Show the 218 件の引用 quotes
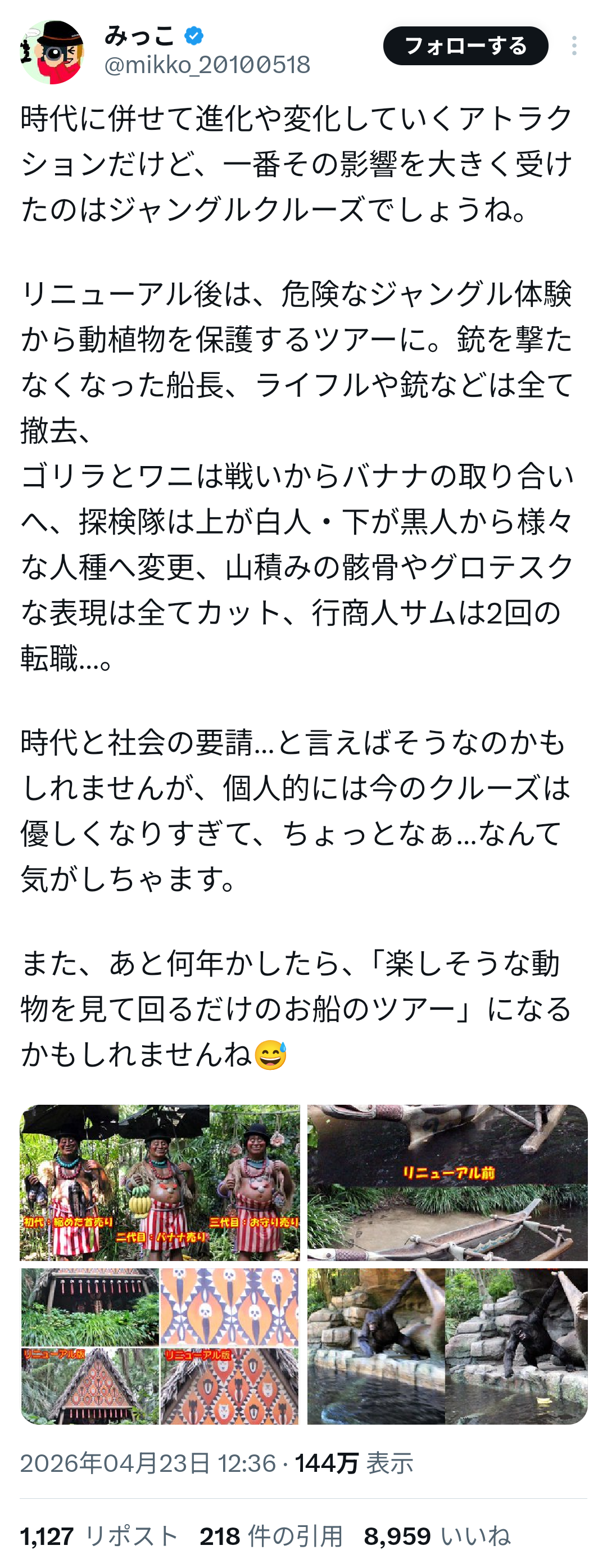Viewport: 607px width, 1568px height. coord(271,1536)
